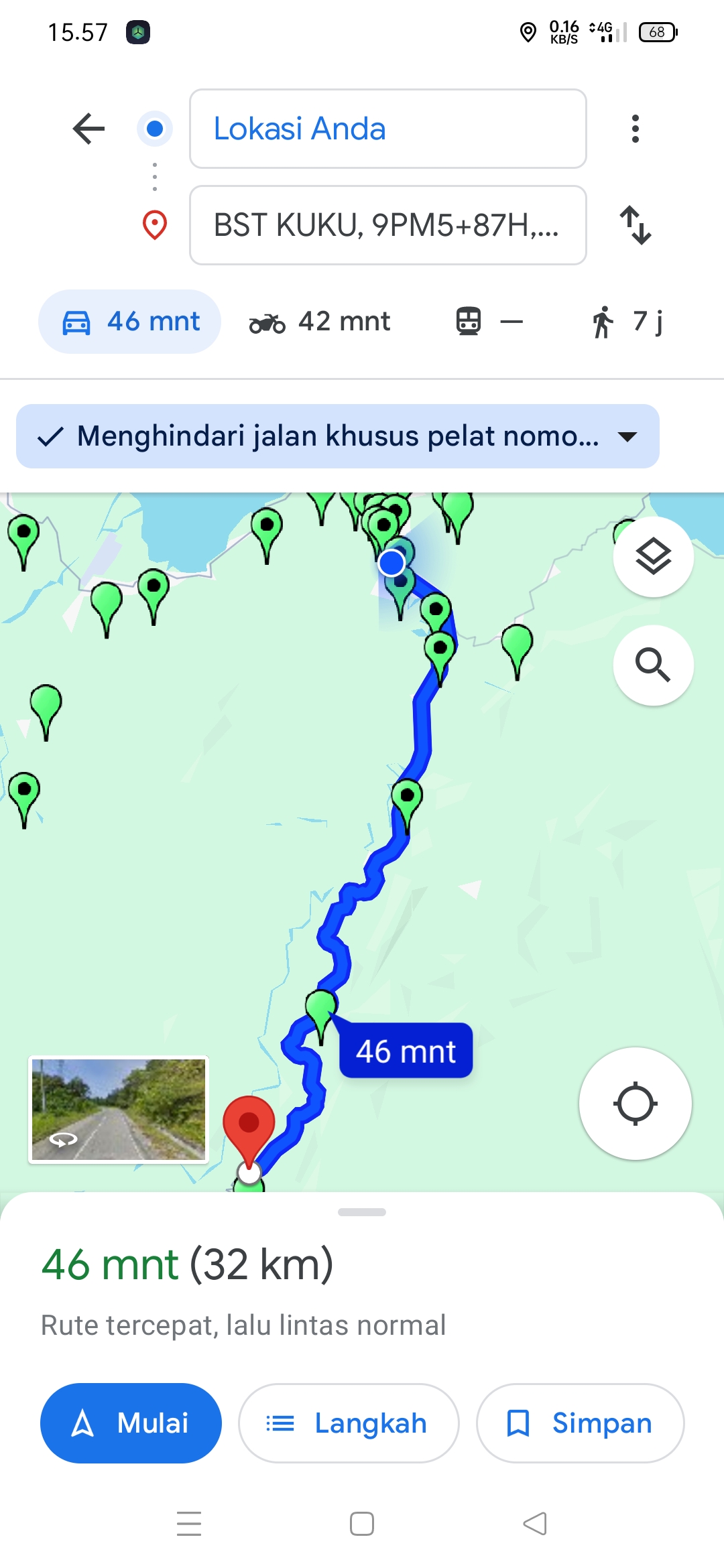Expand the Menghindari jalan khusus route options
The height and width of the screenshot is (1568, 724).
[x=338, y=436]
